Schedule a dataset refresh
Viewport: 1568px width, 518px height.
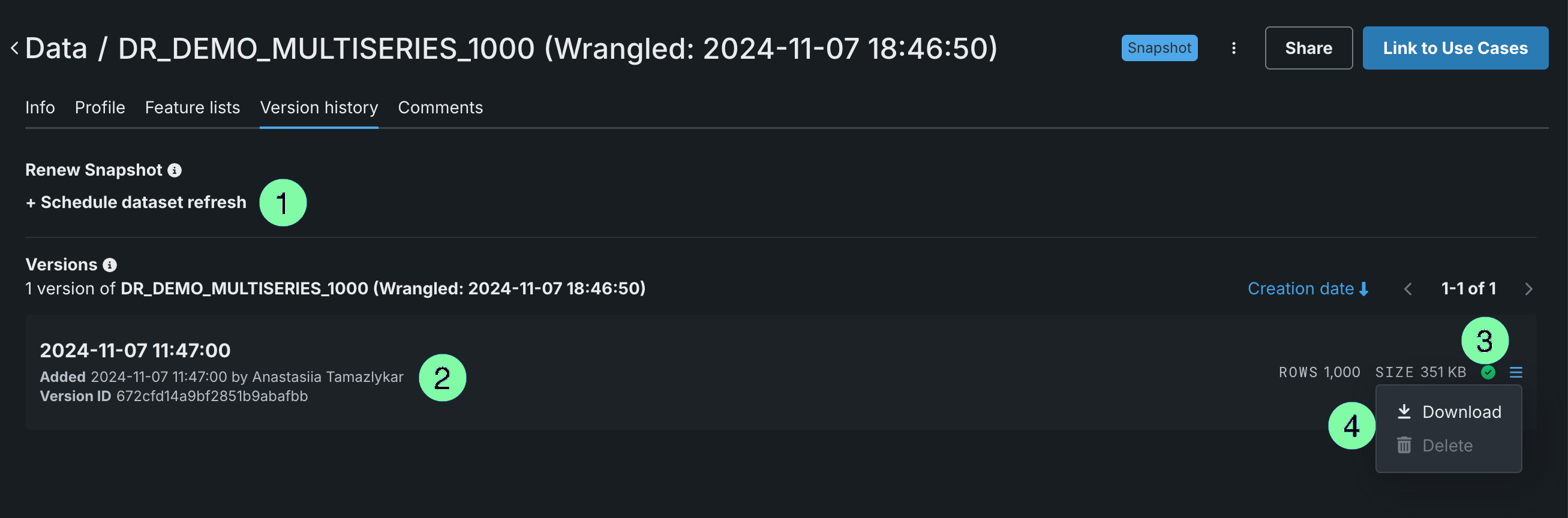coord(136,202)
